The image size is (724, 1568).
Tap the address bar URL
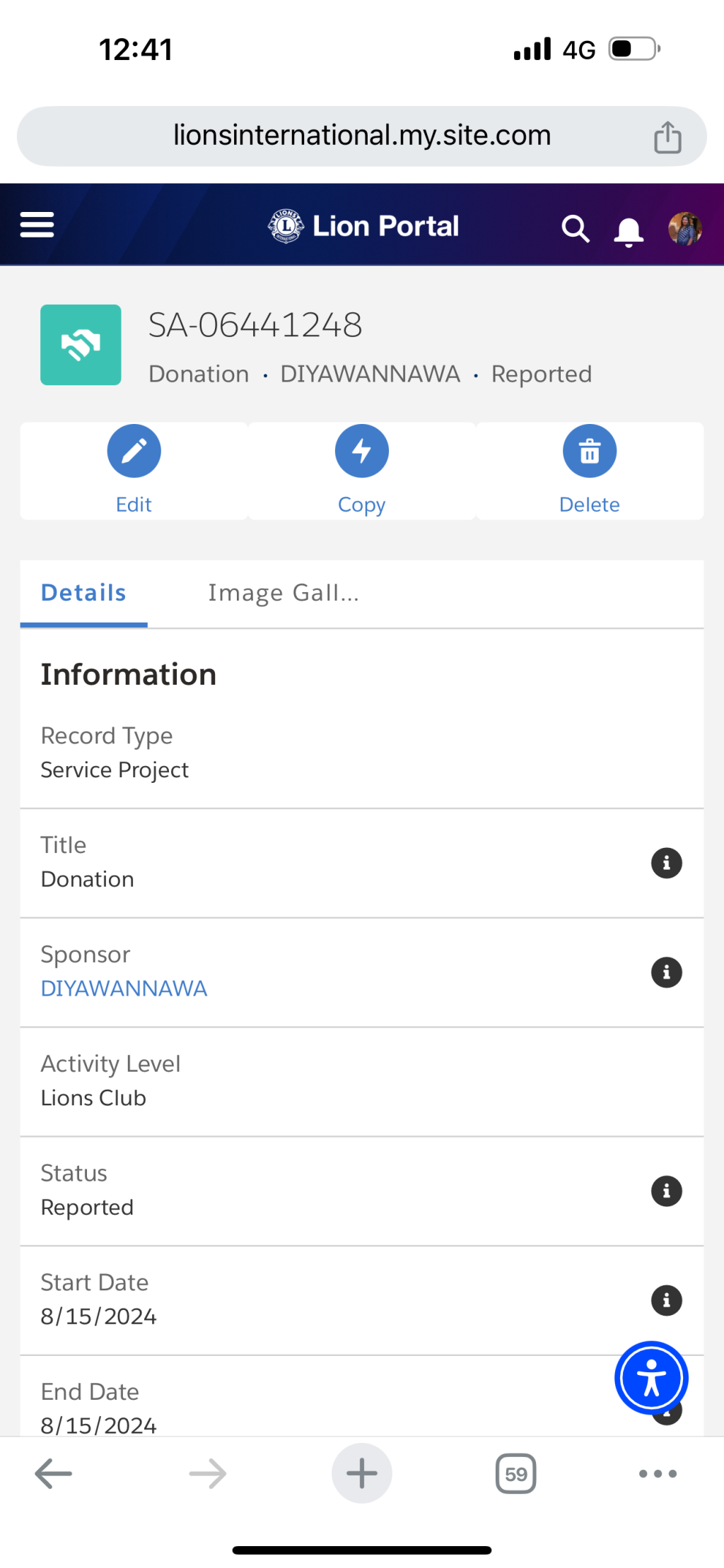(x=362, y=135)
